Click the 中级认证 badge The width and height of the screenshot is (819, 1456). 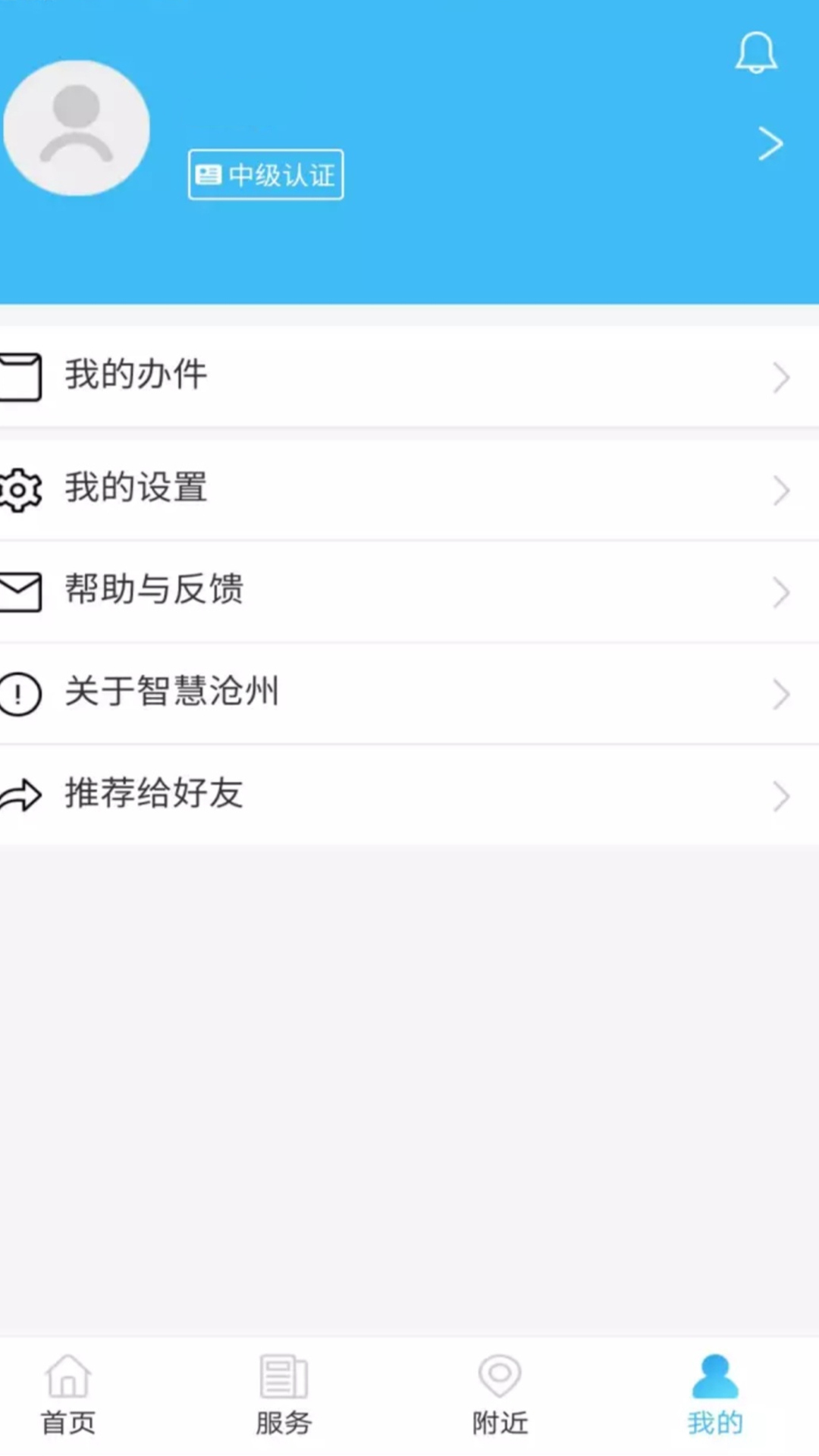tap(265, 175)
